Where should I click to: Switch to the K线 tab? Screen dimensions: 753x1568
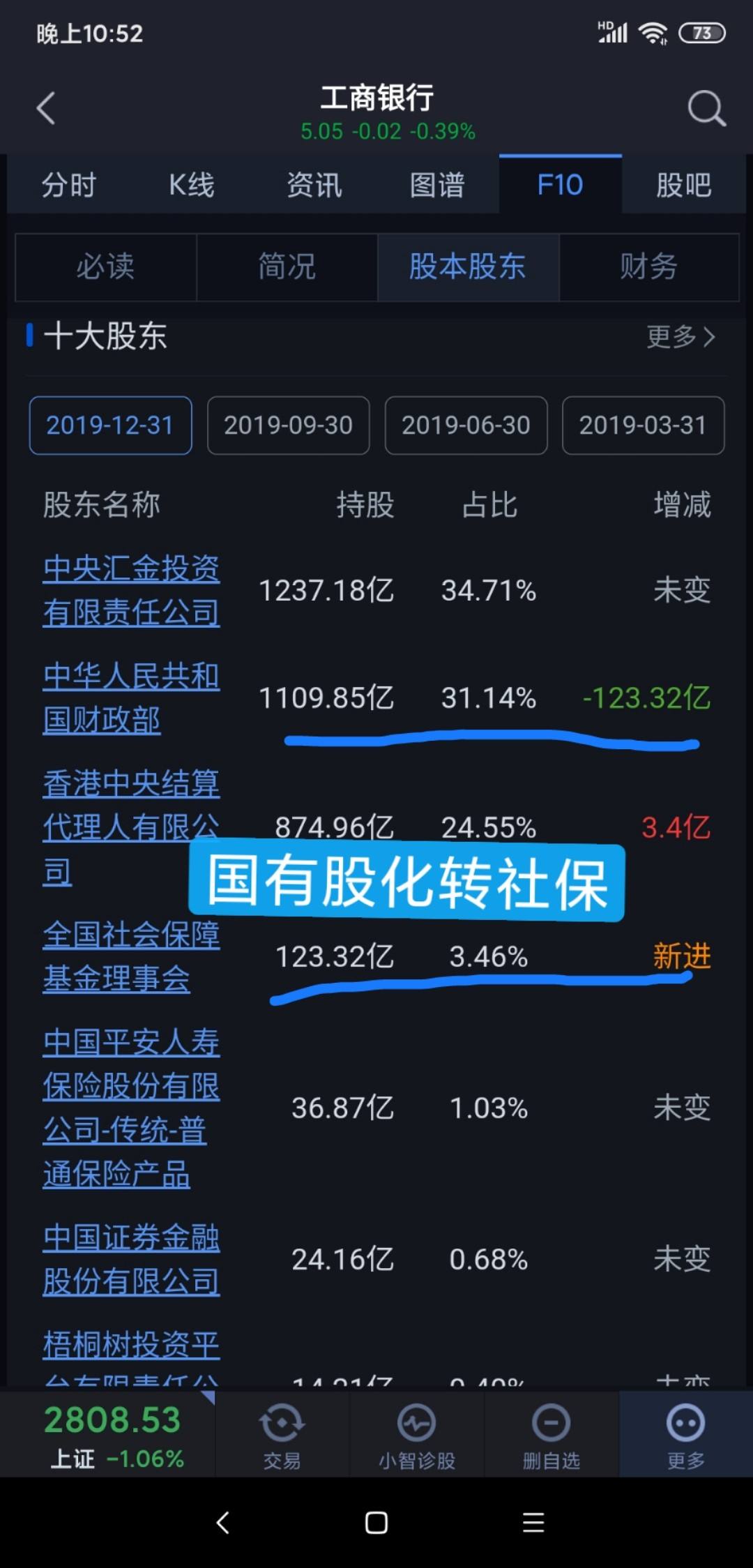click(x=188, y=184)
